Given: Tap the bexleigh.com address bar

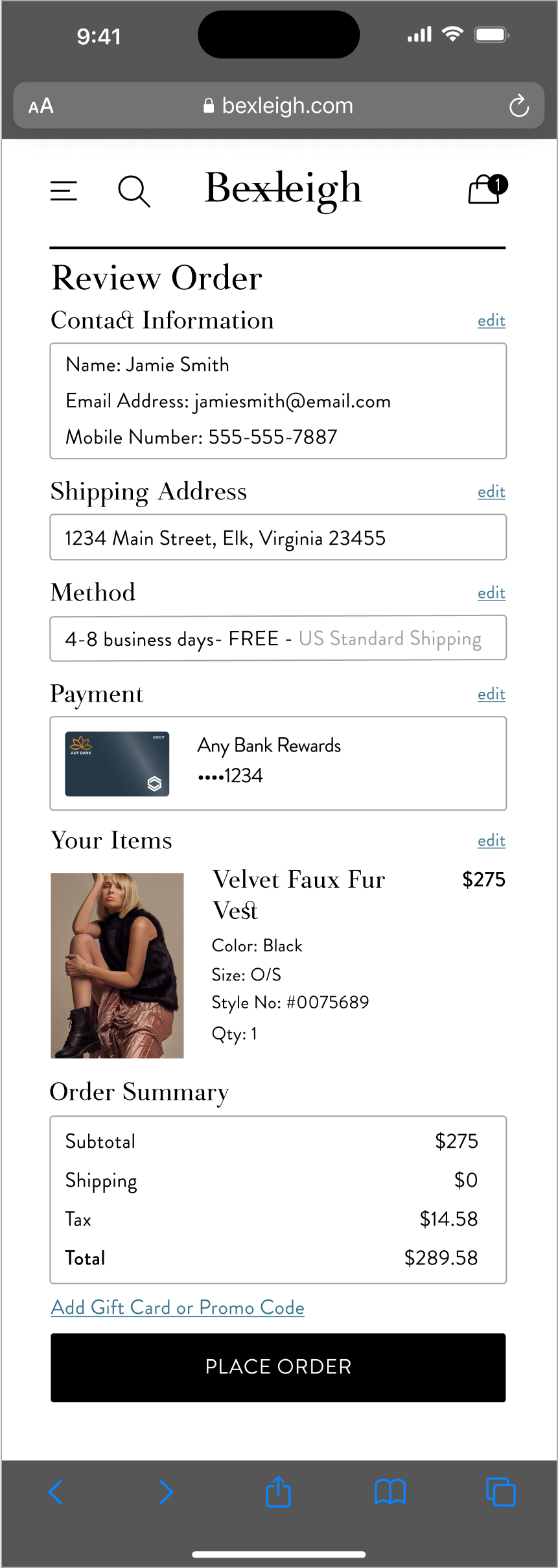Looking at the screenshot, I should tap(279, 106).
